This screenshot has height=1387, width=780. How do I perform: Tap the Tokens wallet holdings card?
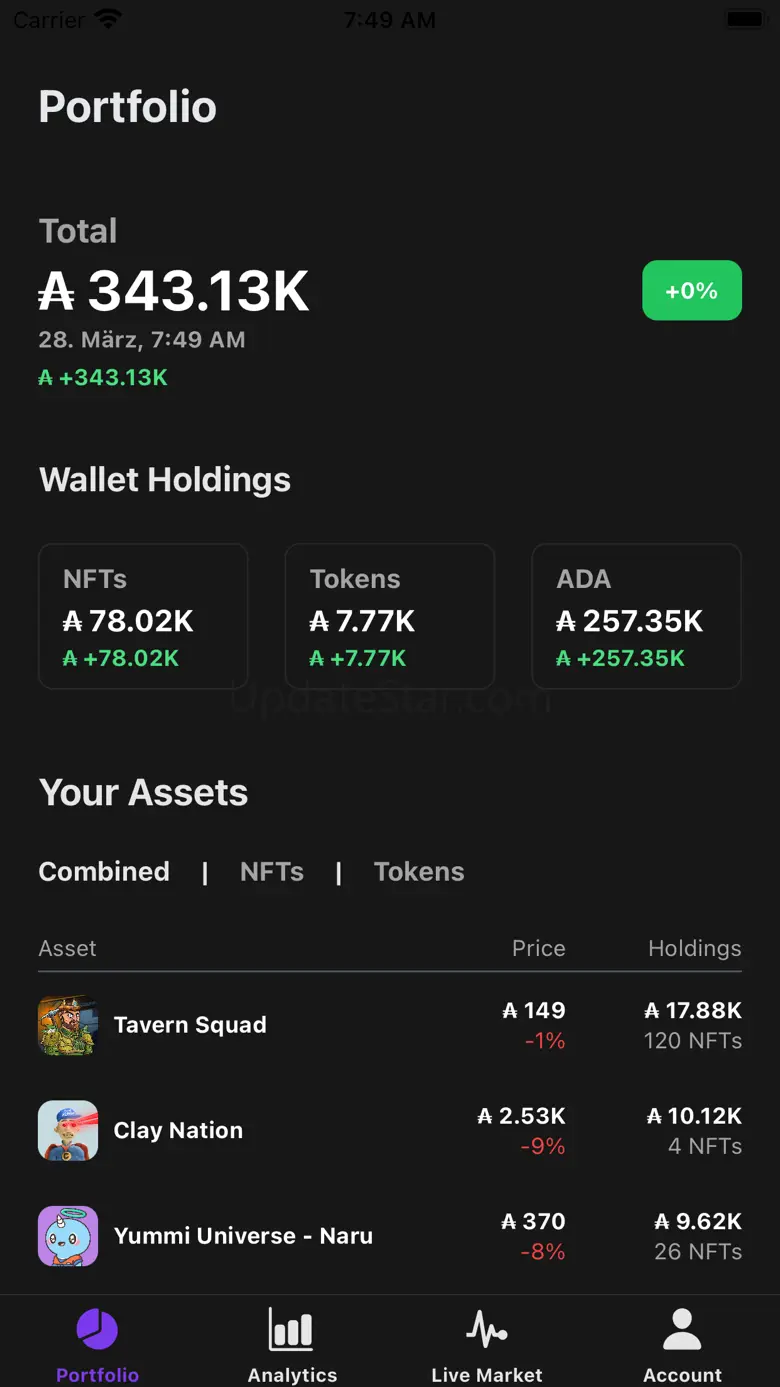coord(389,616)
